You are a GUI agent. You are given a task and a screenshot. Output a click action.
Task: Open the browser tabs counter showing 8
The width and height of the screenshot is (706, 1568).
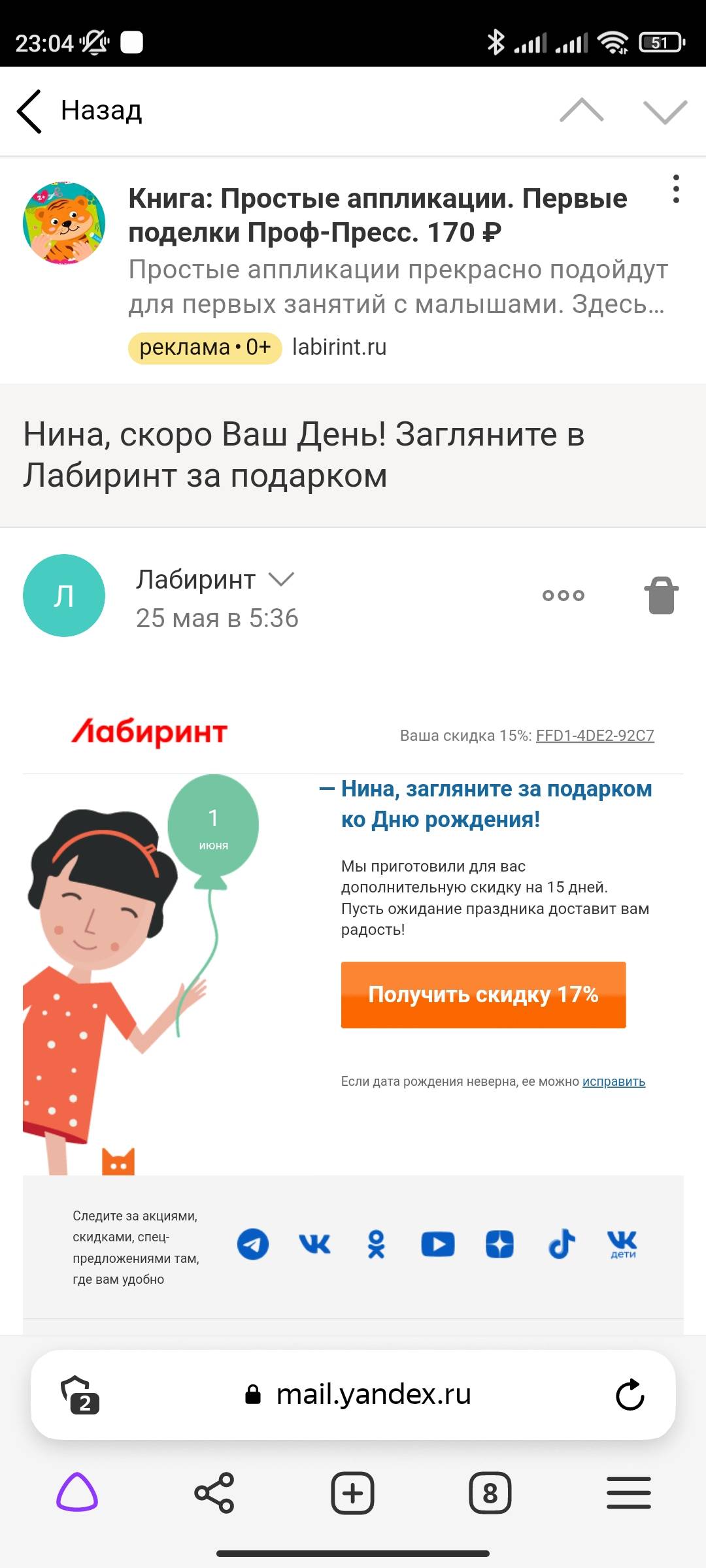click(x=490, y=1493)
